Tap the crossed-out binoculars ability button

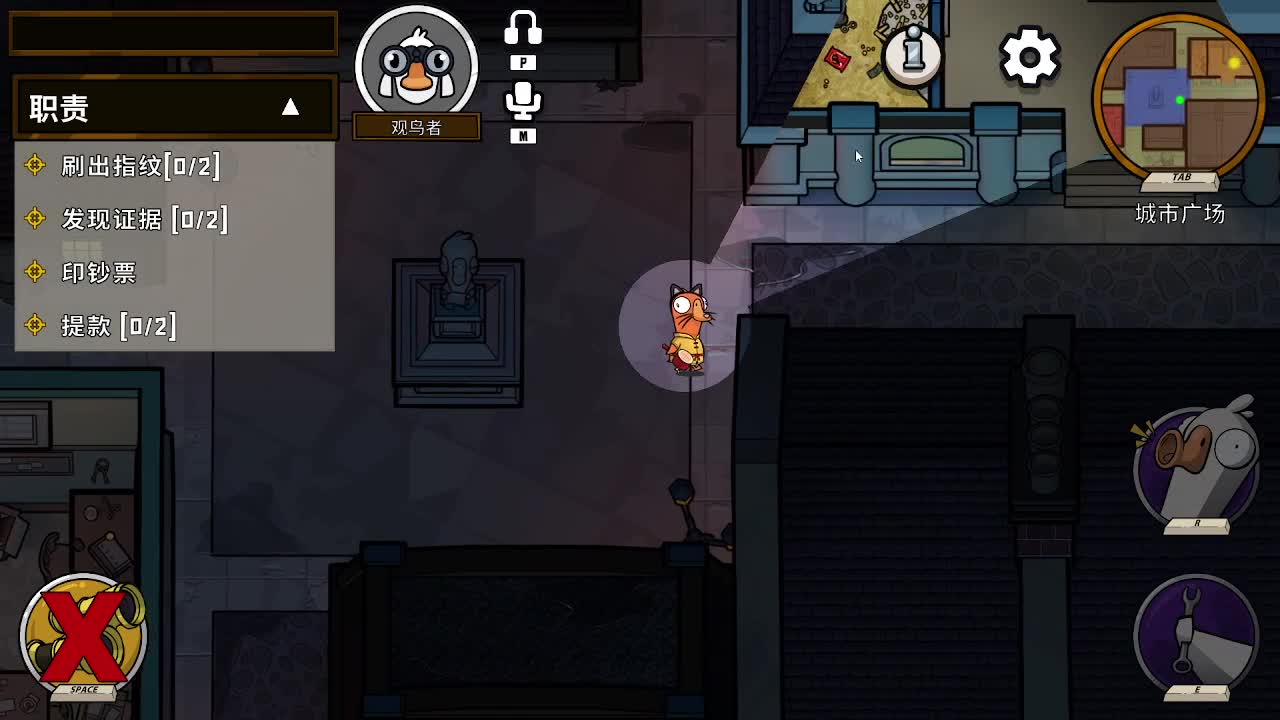tap(84, 635)
